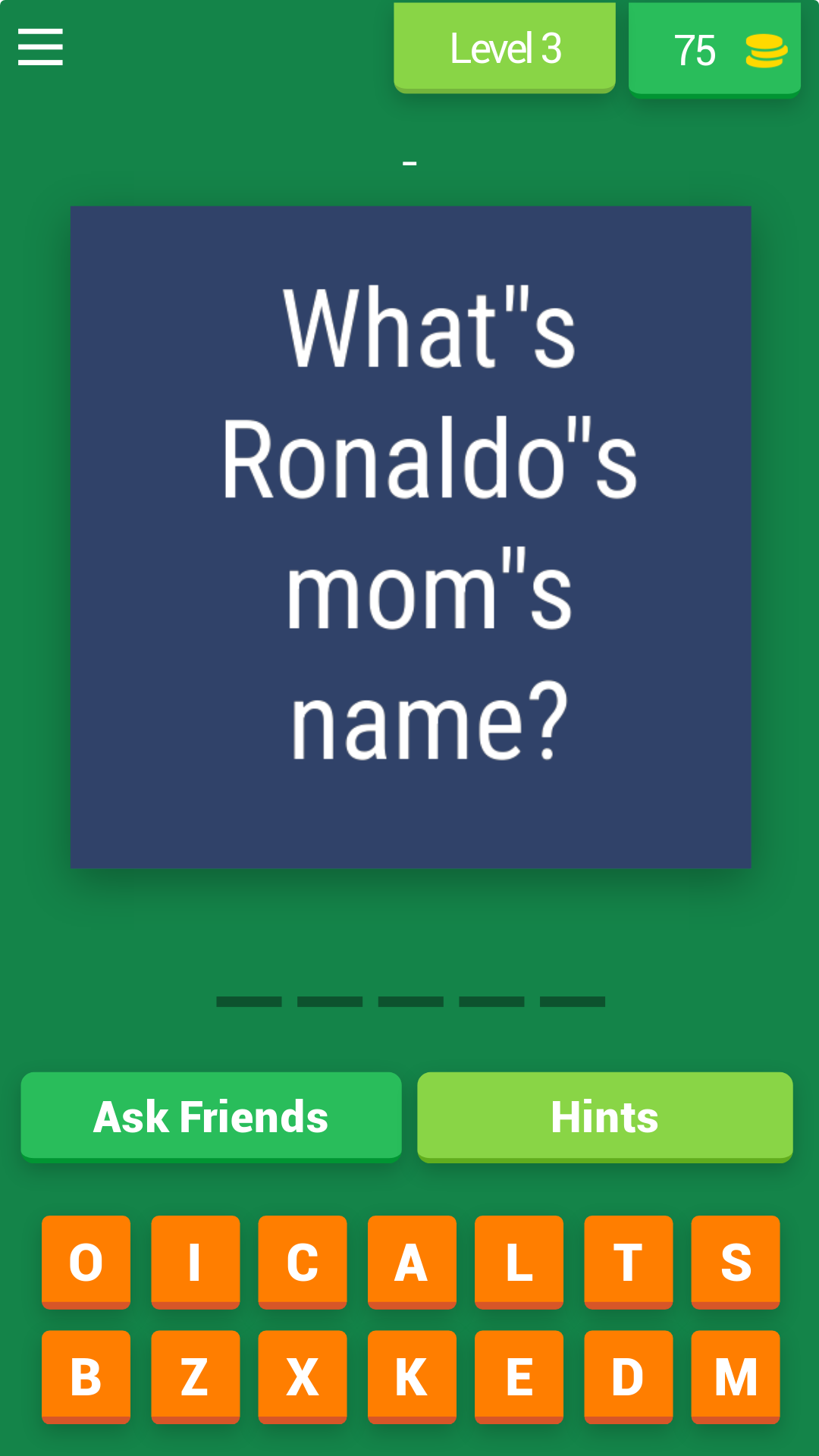Tap Ask Friends for help
The image size is (819, 1456).
211,1117
